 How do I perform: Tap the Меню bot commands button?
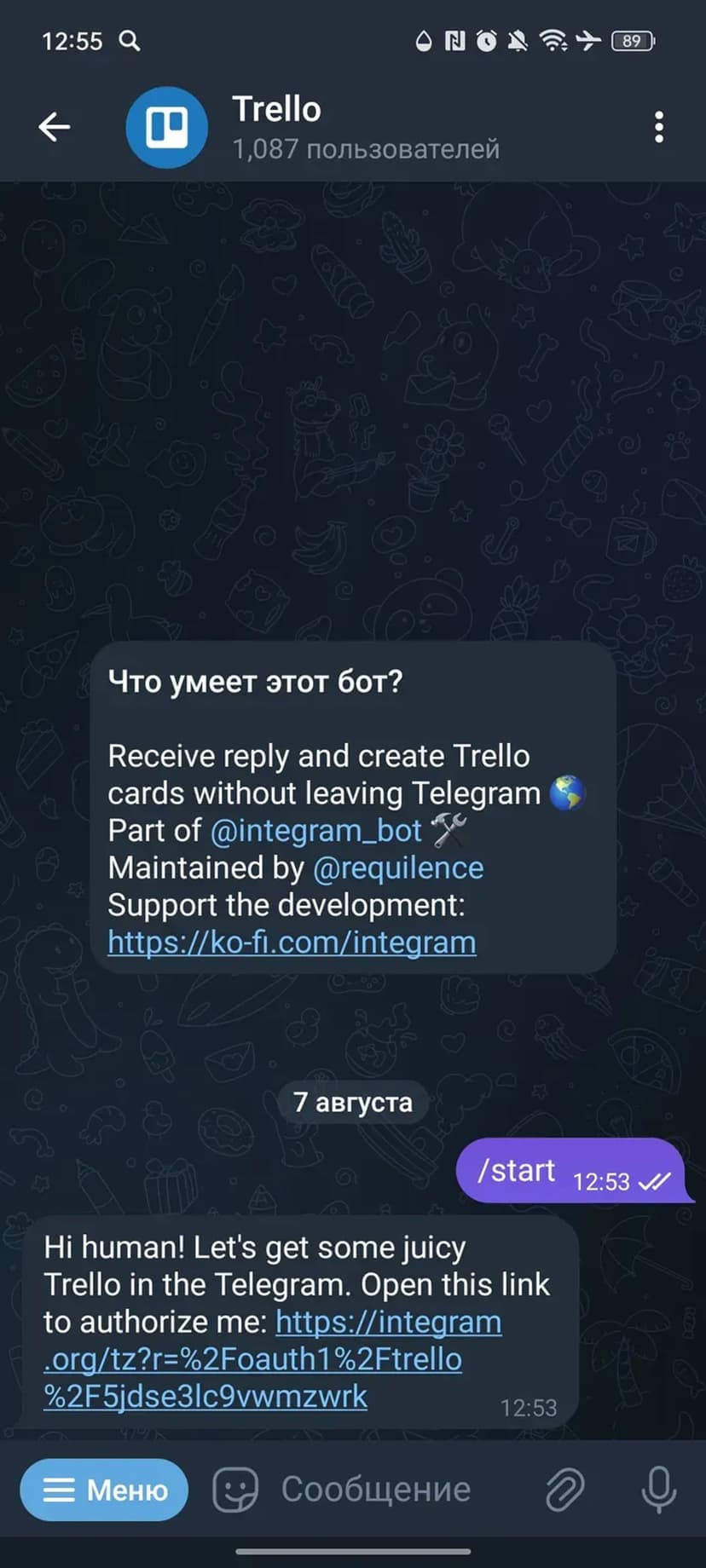(x=104, y=1490)
